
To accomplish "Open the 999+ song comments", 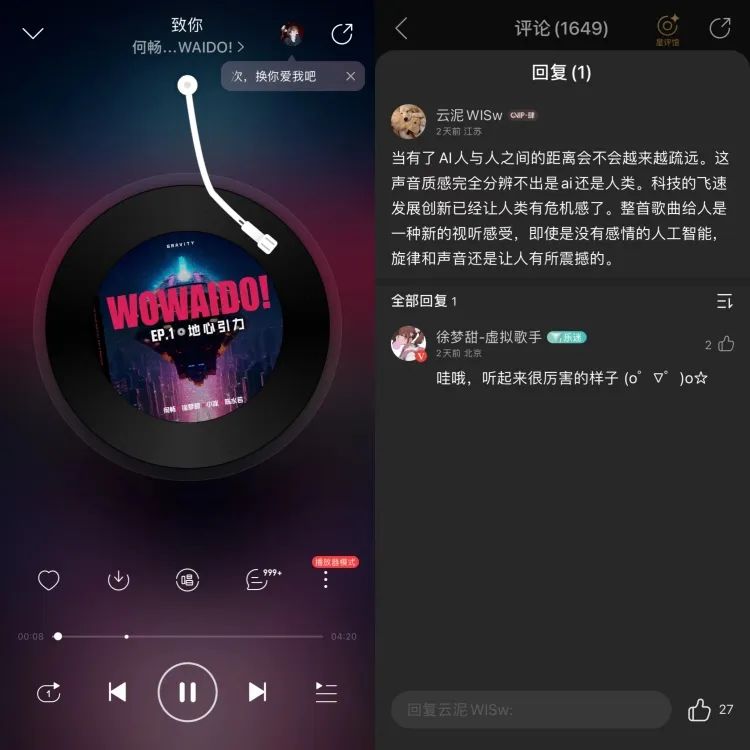I will click(x=258, y=580).
